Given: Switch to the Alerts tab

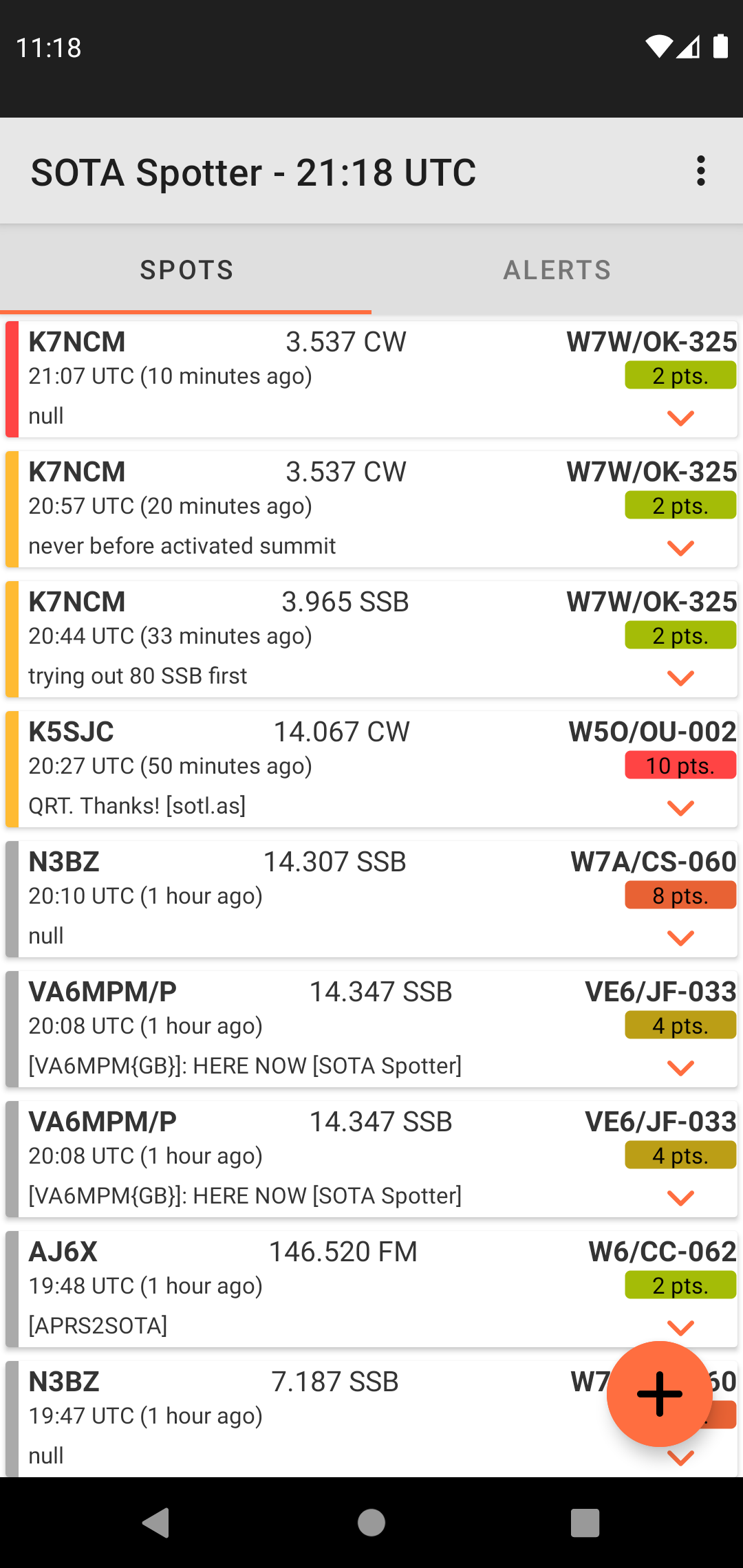Looking at the screenshot, I should (x=557, y=270).
